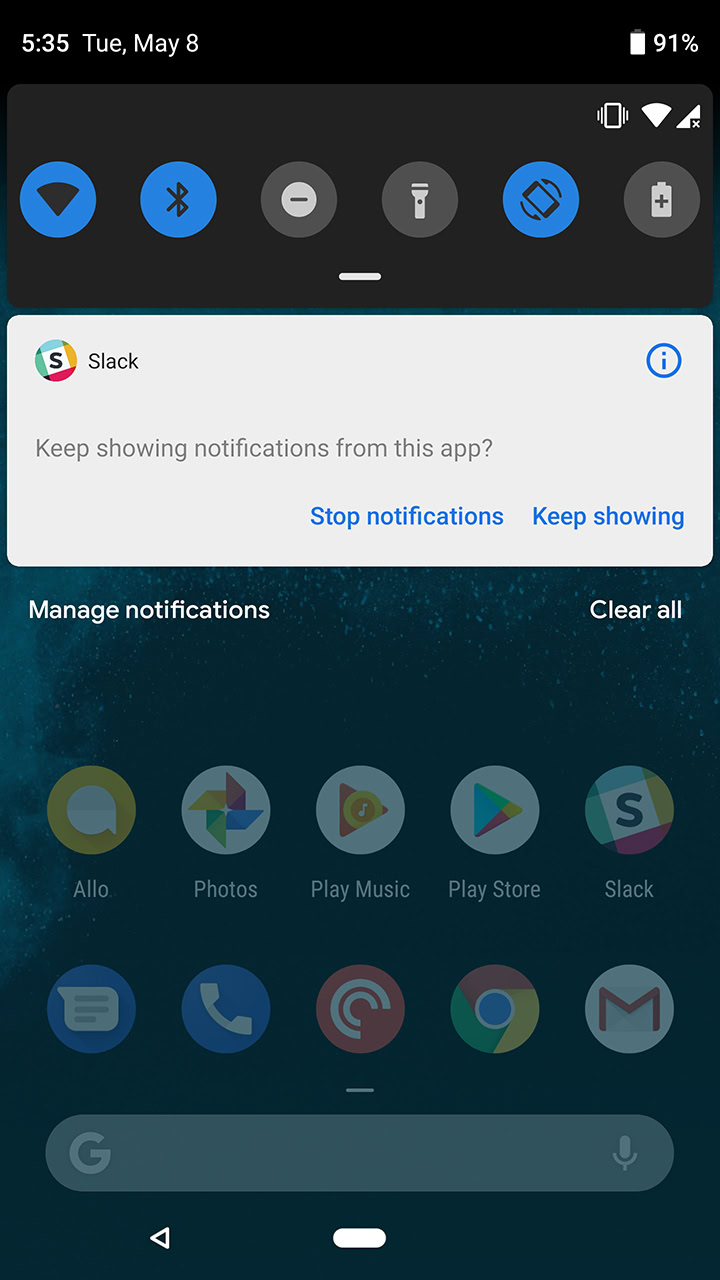Open Manage notifications
The width and height of the screenshot is (720, 1280).
tap(149, 610)
